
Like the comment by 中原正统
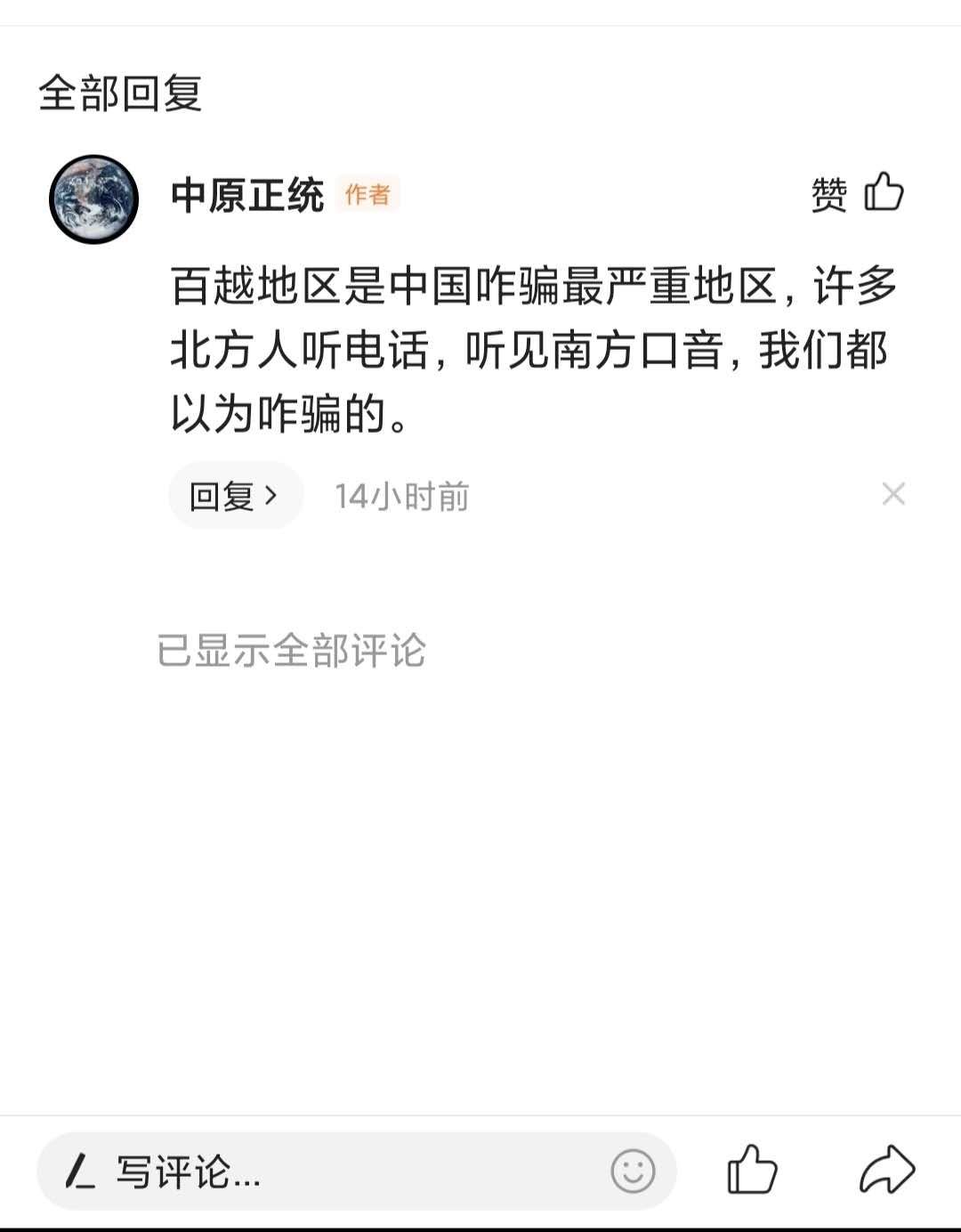tap(883, 192)
